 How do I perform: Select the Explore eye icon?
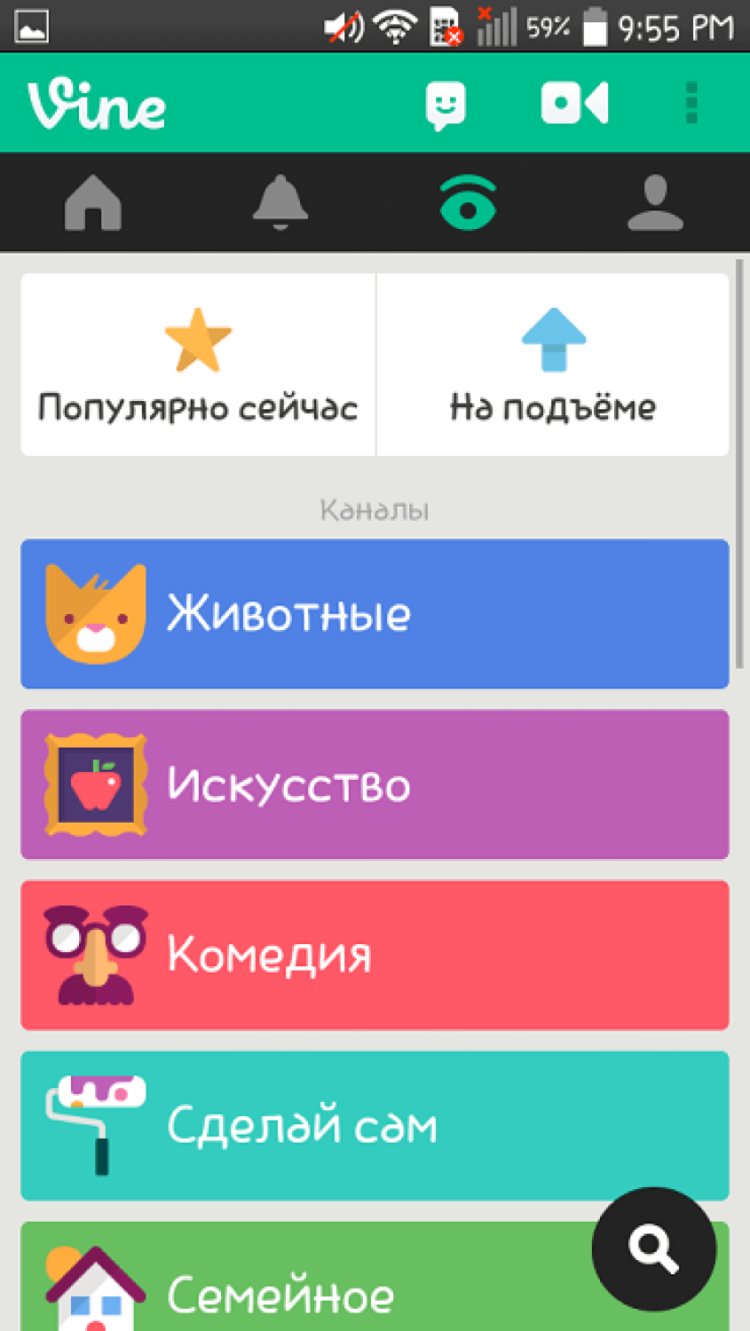tap(468, 203)
